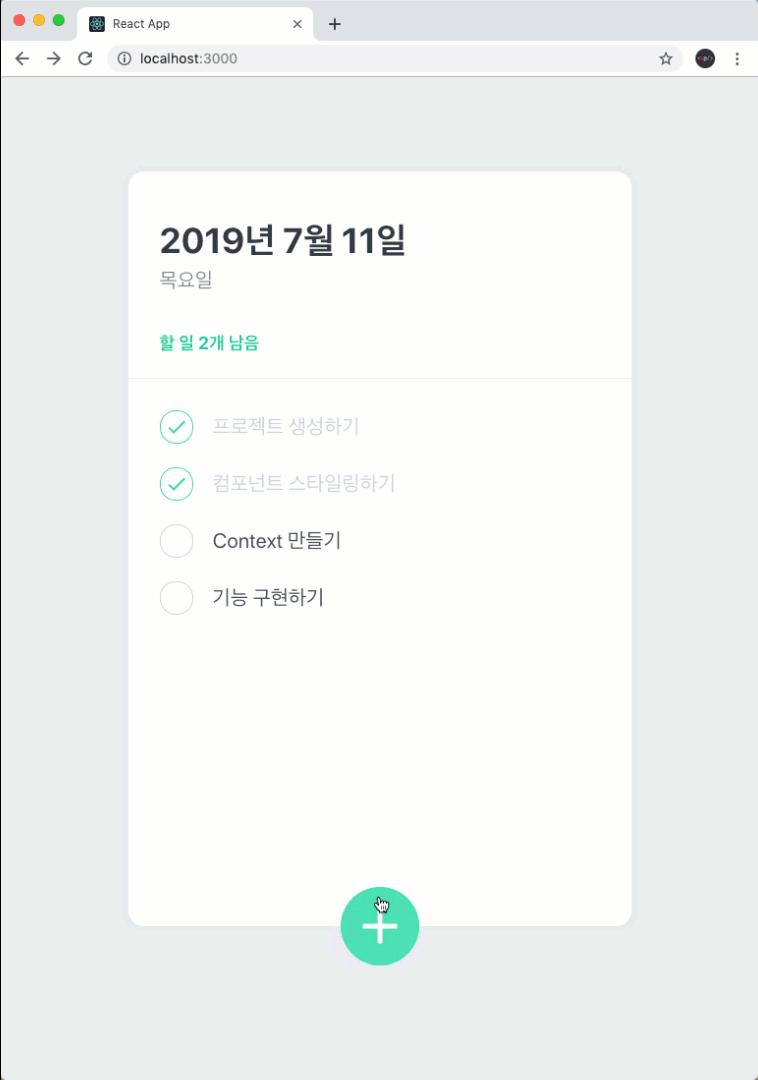Reload the page in the browser
Screen dimensions: 758x1080
[x=85, y=59]
